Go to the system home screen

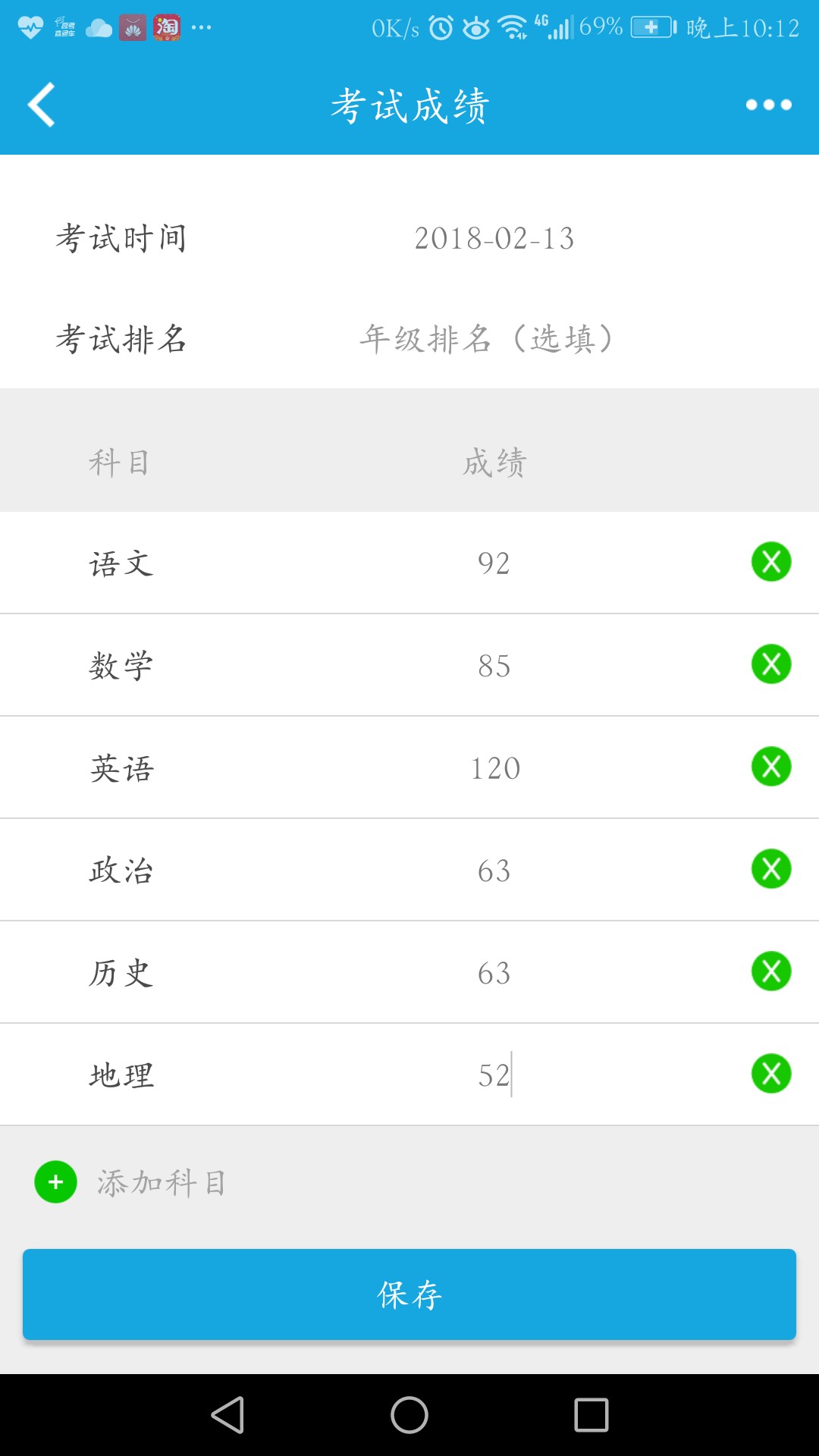click(x=409, y=1415)
